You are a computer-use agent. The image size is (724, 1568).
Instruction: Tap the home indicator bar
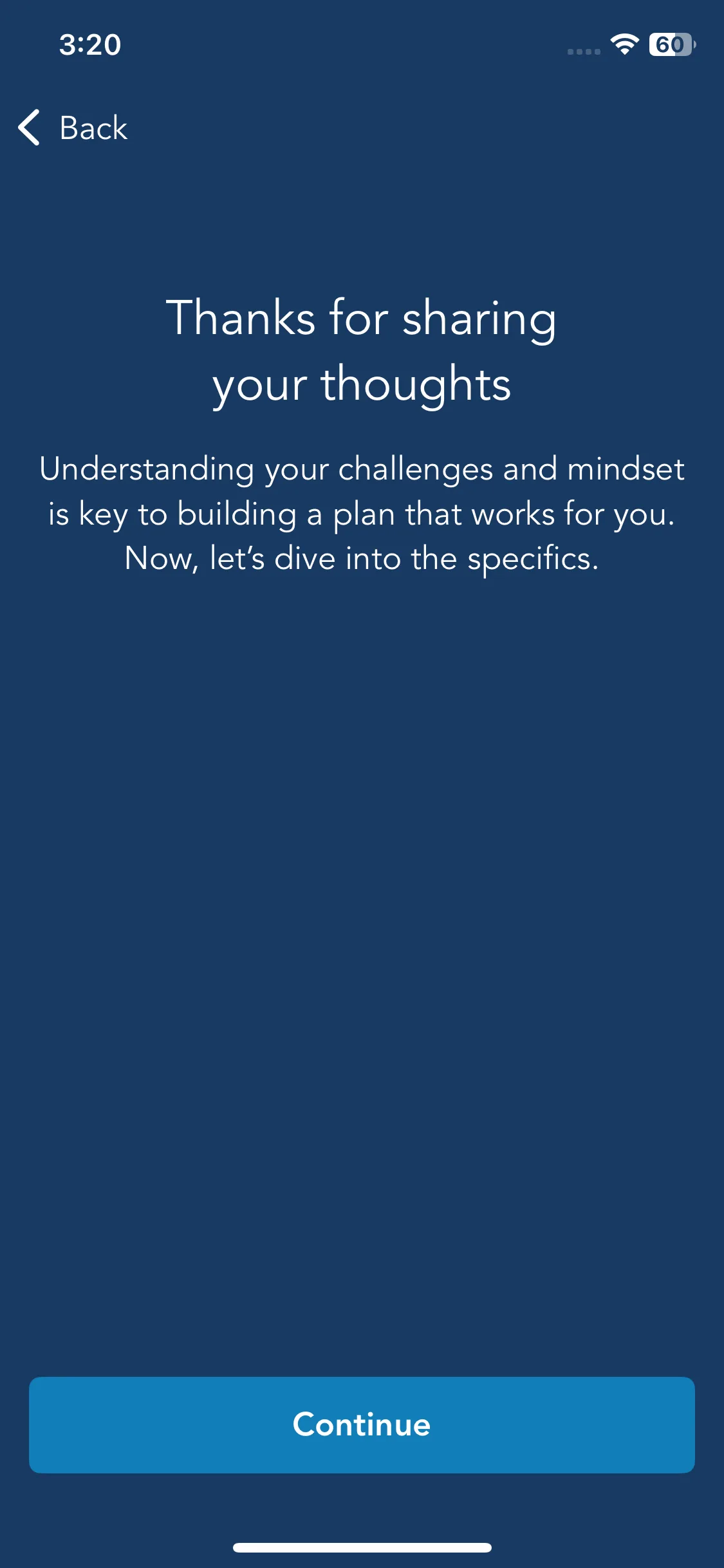click(362, 1546)
